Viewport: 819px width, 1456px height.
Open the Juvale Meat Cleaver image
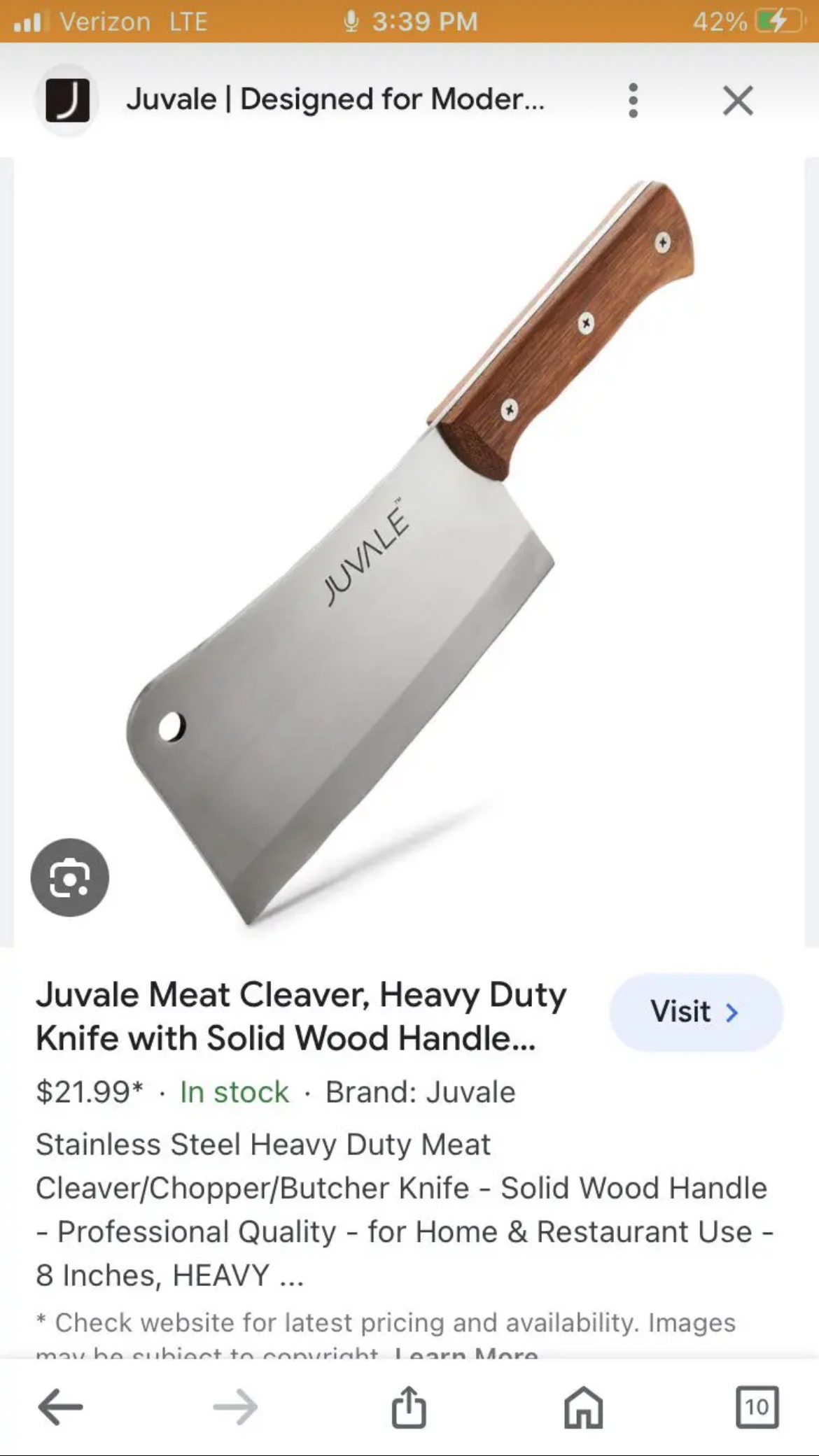click(409, 553)
